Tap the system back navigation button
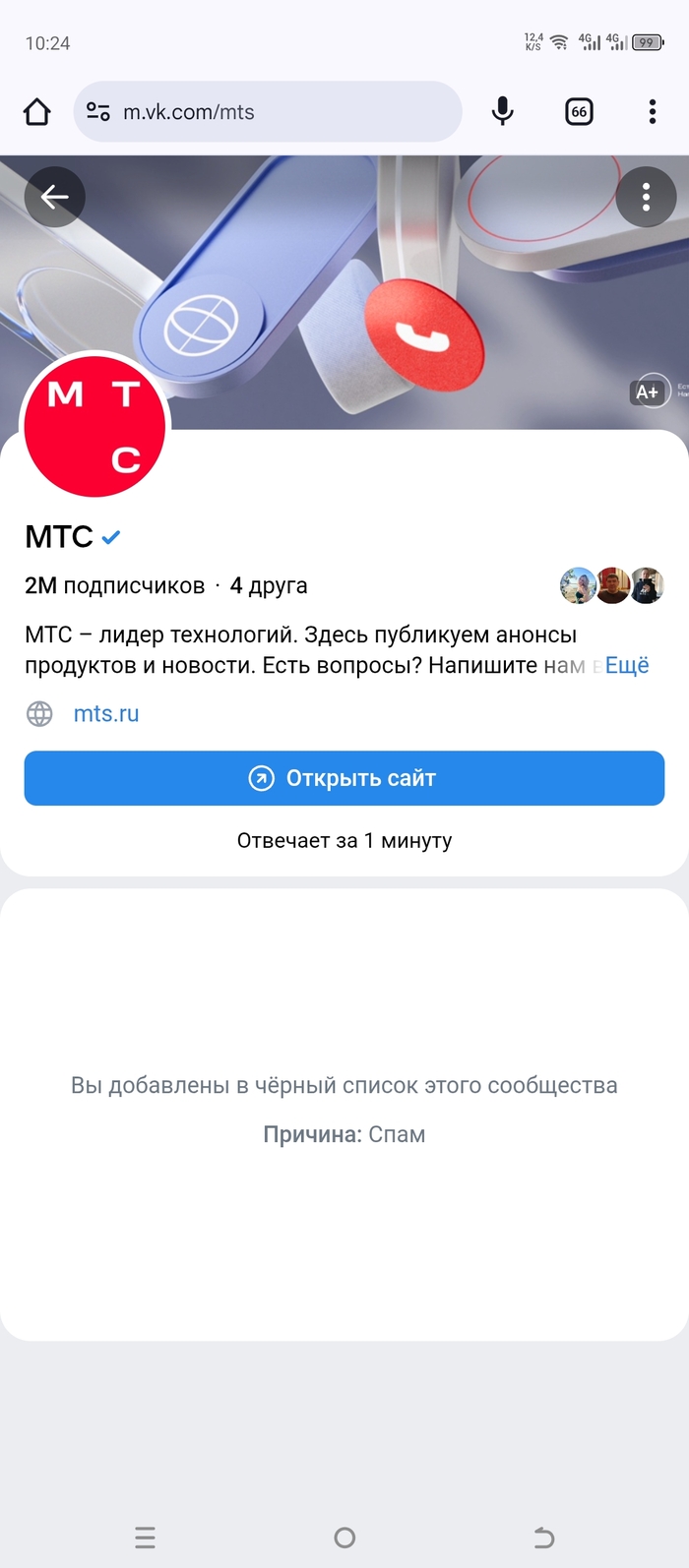This screenshot has width=689, height=1568. pos(543,1538)
